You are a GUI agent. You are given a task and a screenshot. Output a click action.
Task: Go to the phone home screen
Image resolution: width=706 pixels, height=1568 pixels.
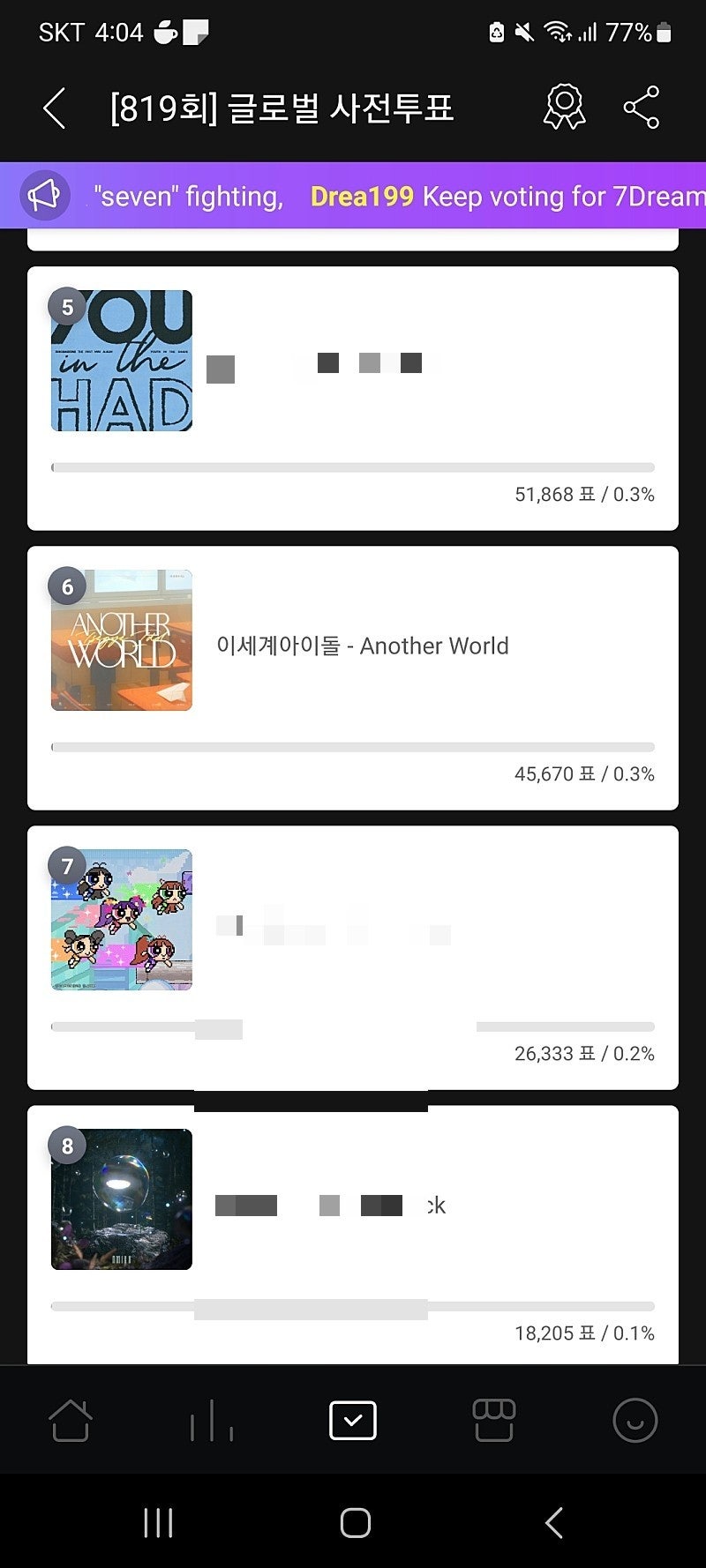coord(355,1523)
